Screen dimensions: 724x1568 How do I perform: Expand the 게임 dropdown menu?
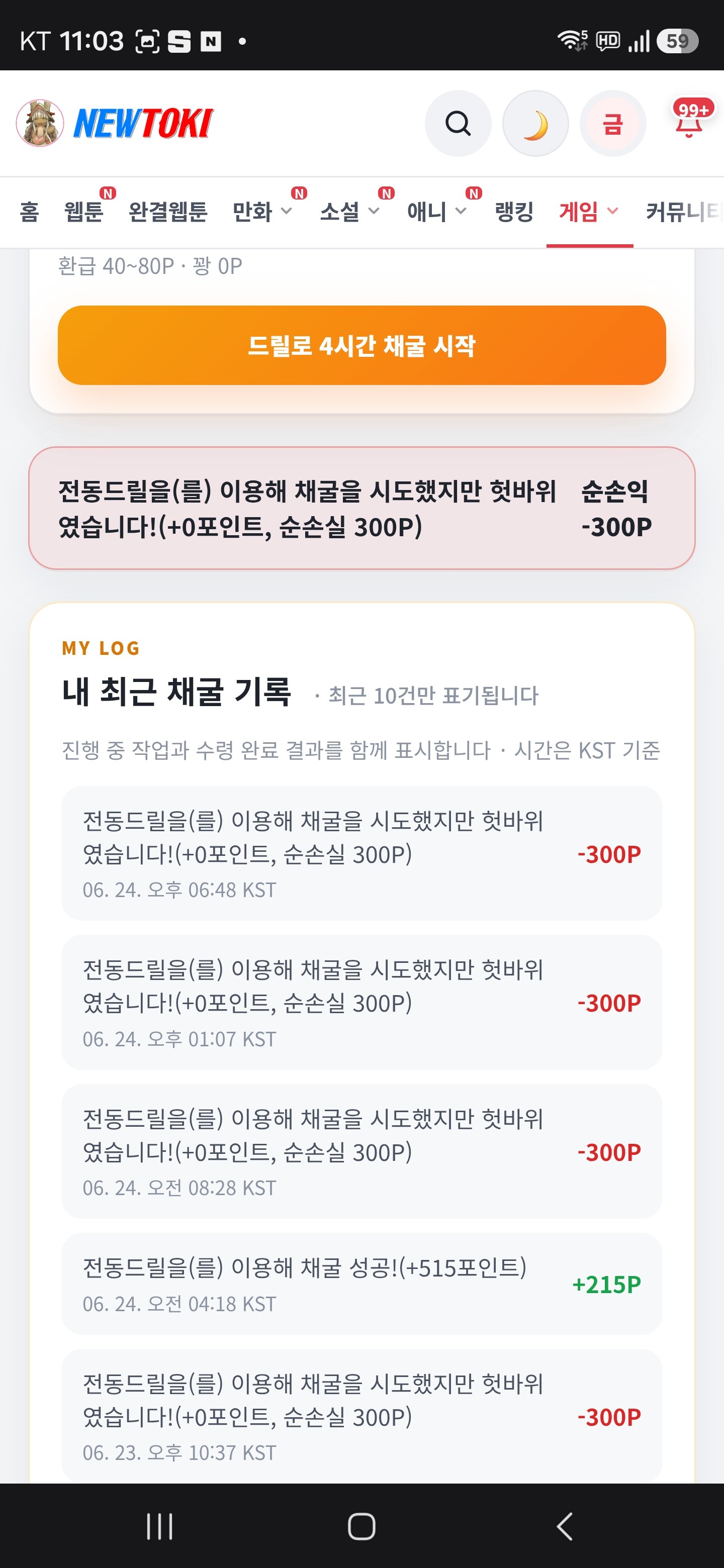tap(589, 212)
